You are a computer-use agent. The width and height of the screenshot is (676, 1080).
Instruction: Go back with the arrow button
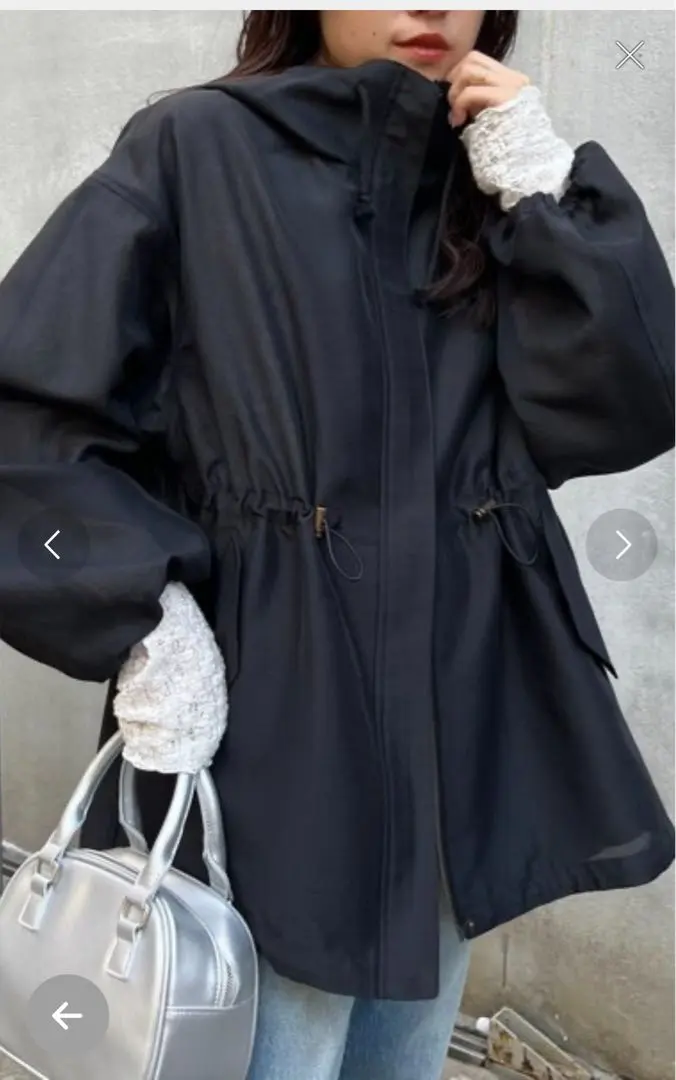(67, 1016)
